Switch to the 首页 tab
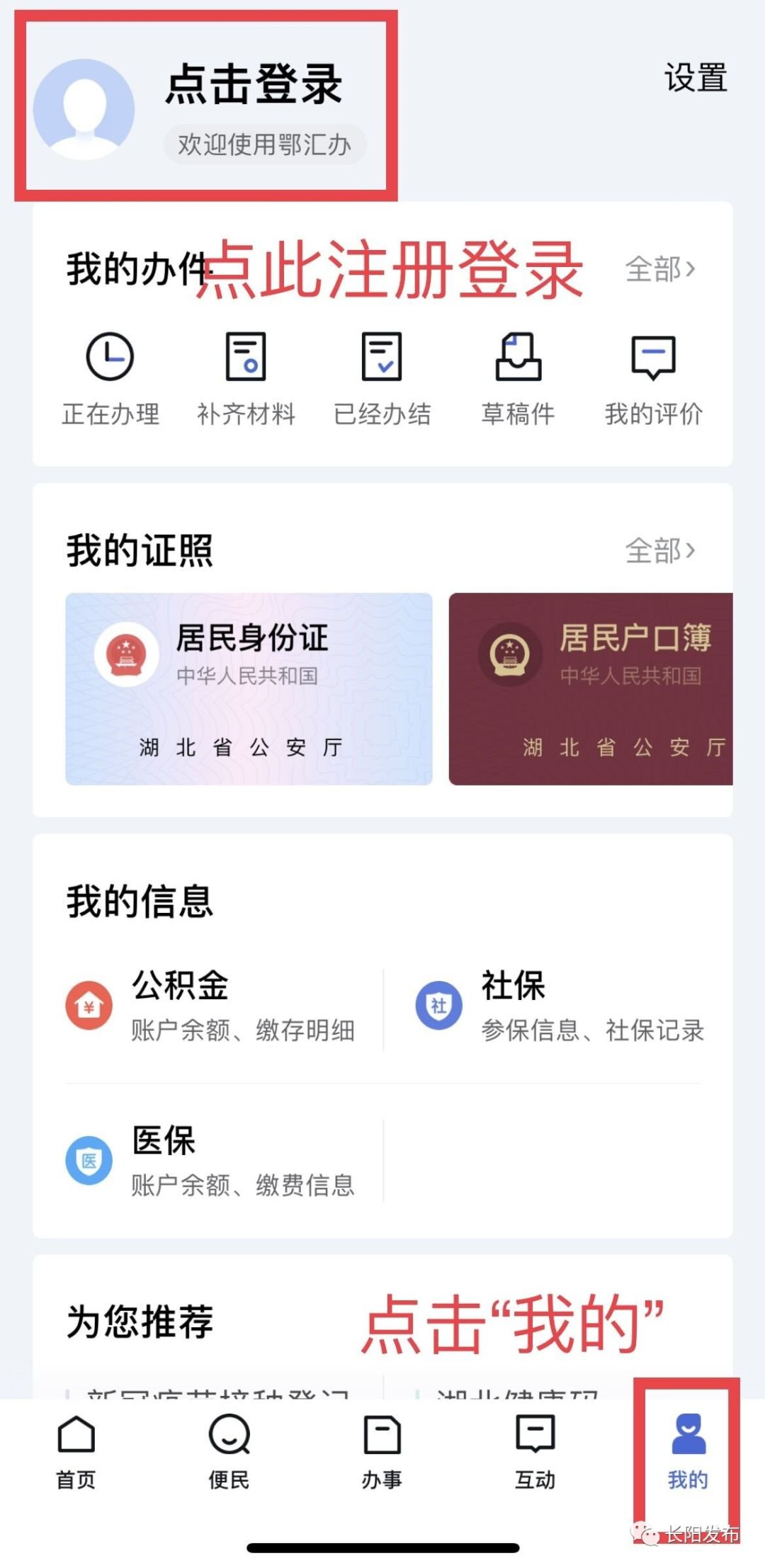 [76, 1450]
